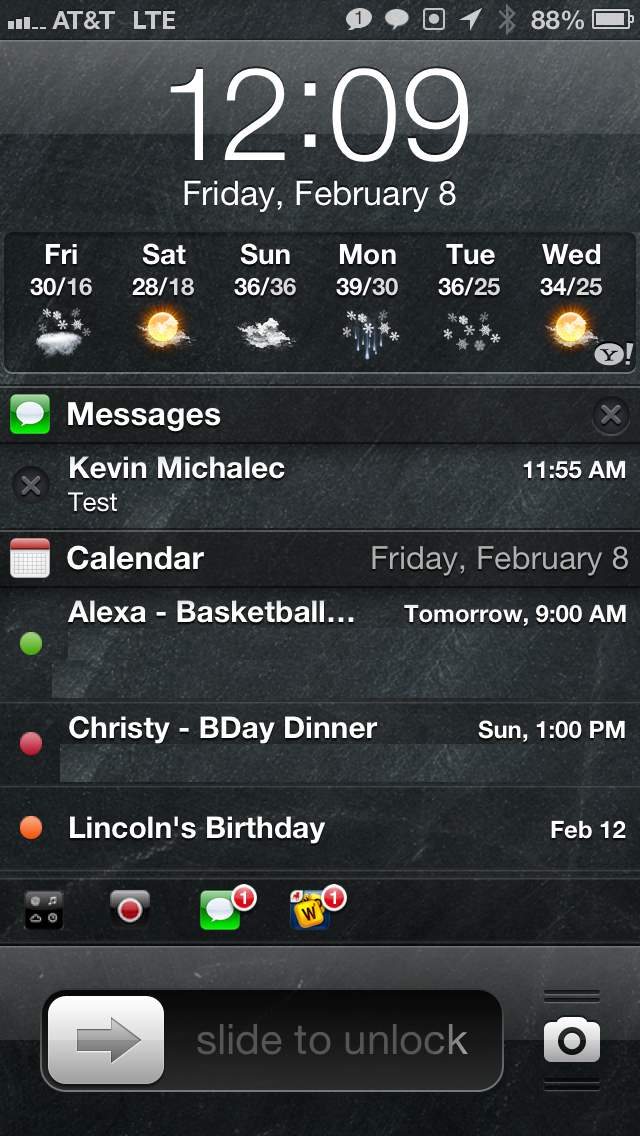Screen dimensions: 640x1136
Task: Clear all Messages notifications
Action: click(x=610, y=415)
